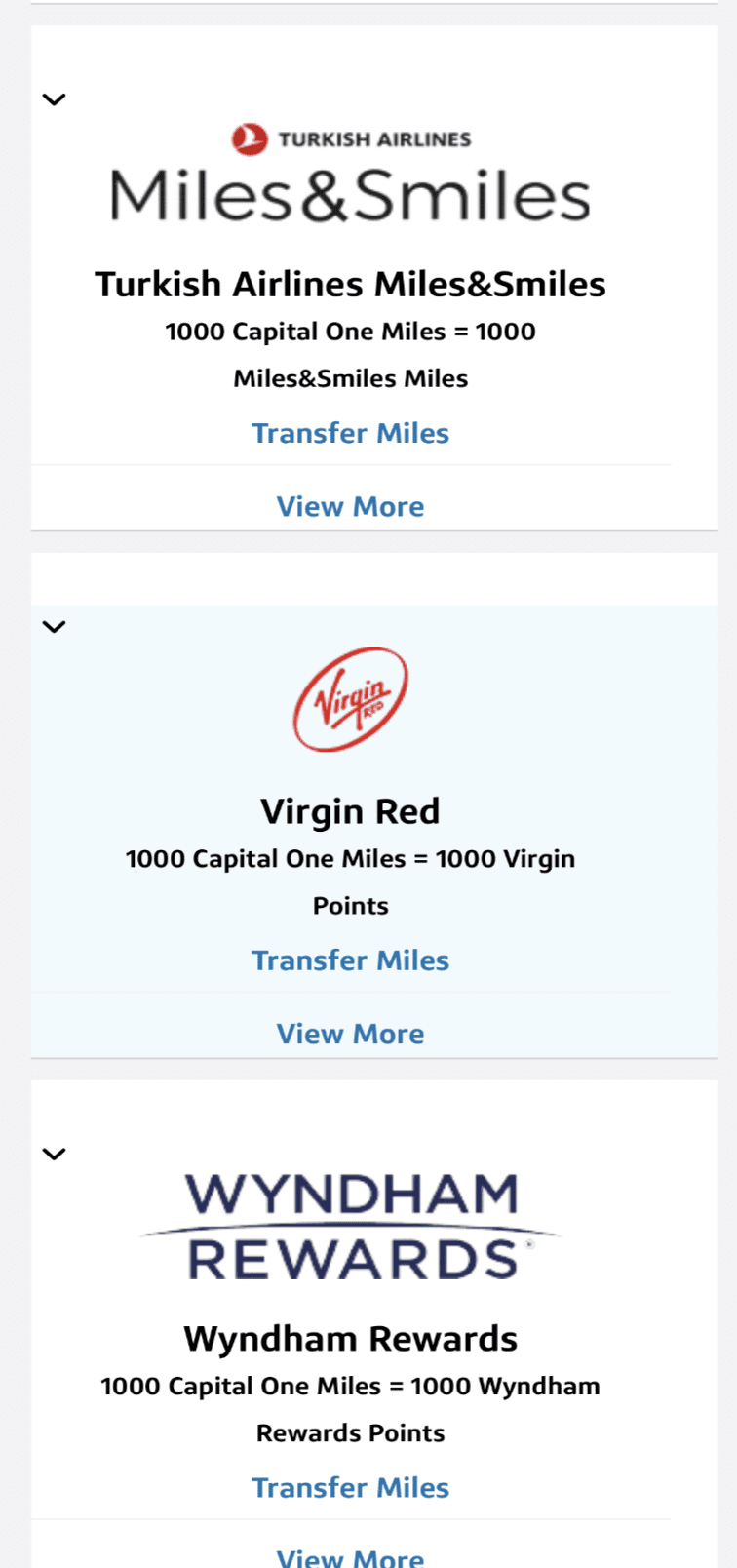Click the Turkish Airlines Miles&Smiles heading
The width and height of the screenshot is (737, 1568).
point(351,284)
